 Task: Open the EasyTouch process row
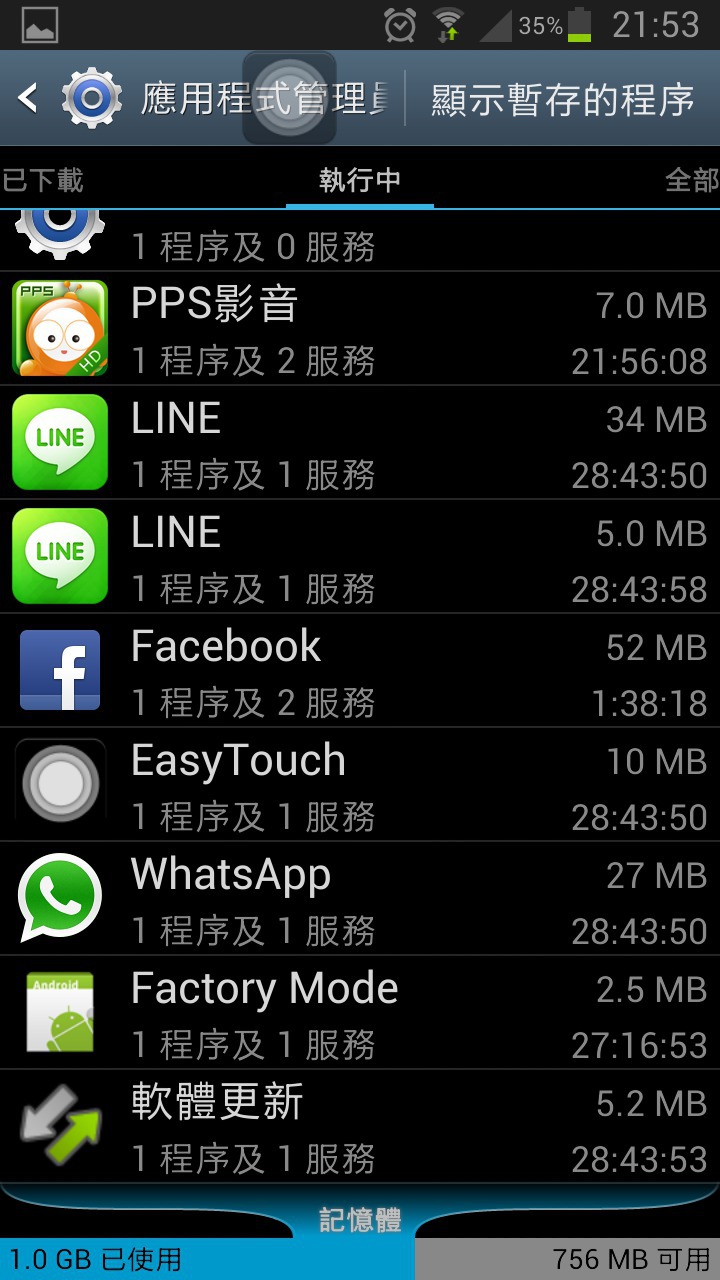click(x=360, y=785)
